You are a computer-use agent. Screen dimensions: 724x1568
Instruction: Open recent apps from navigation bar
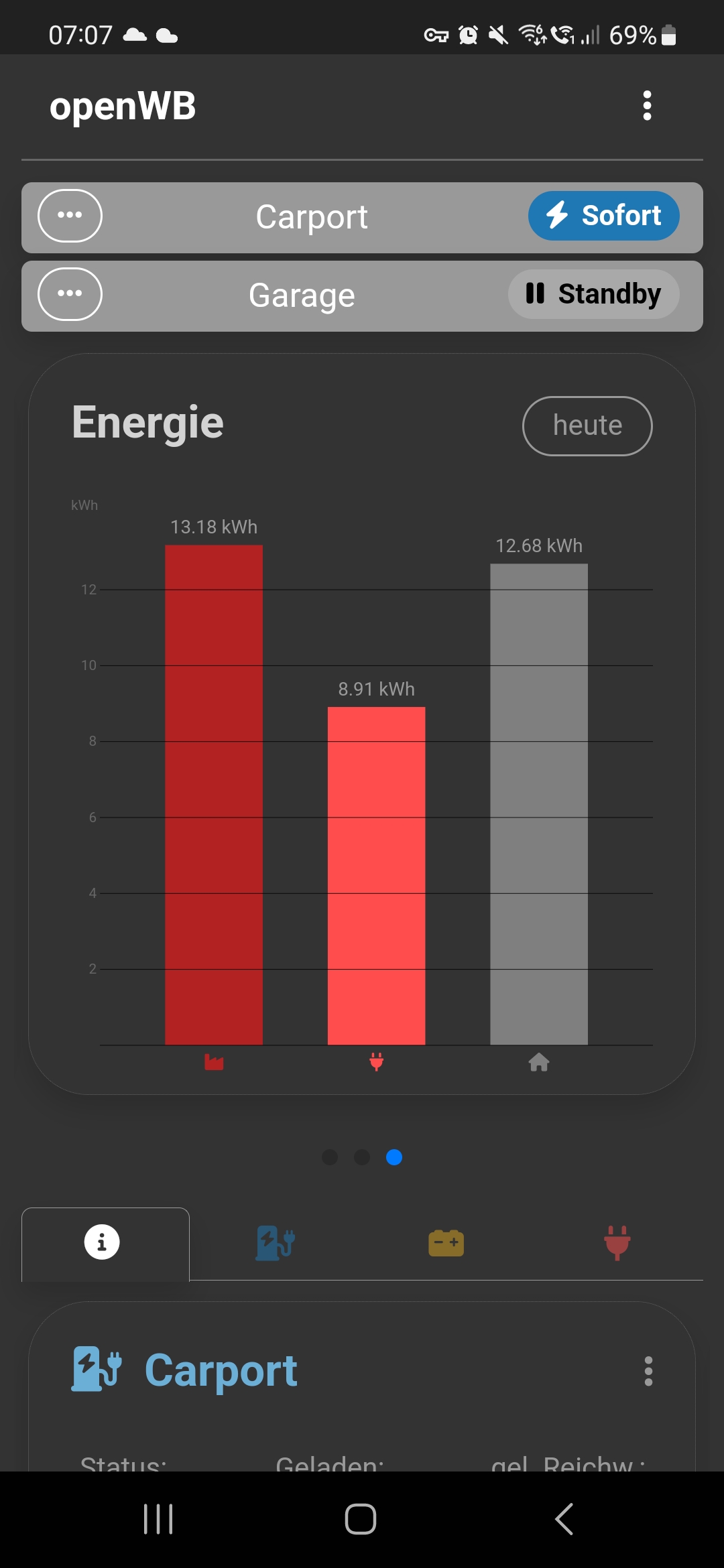pyautogui.click(x=159, y=1519)
